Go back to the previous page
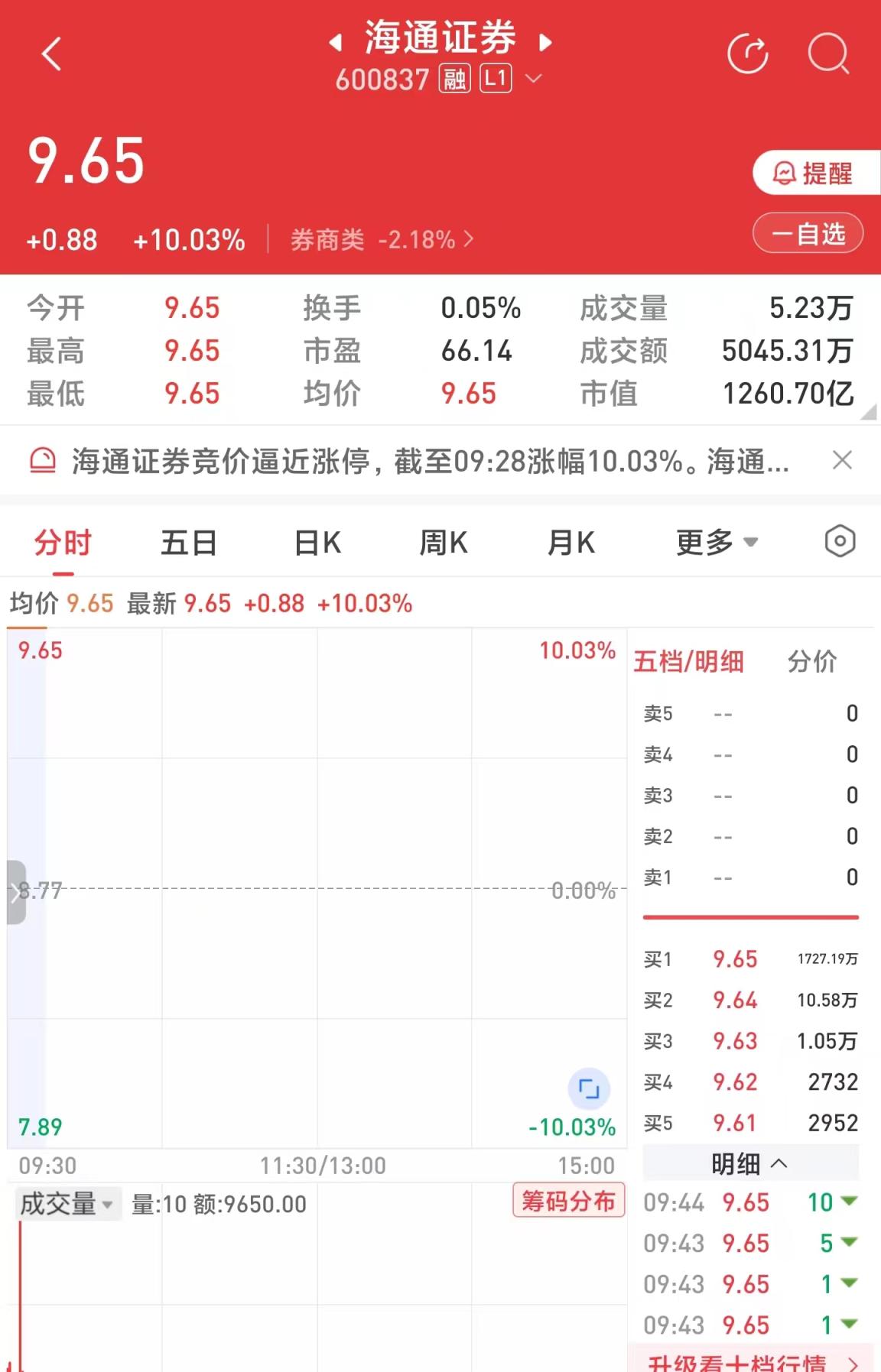Viewport: 881px width, 1372px height. (51, 54)
